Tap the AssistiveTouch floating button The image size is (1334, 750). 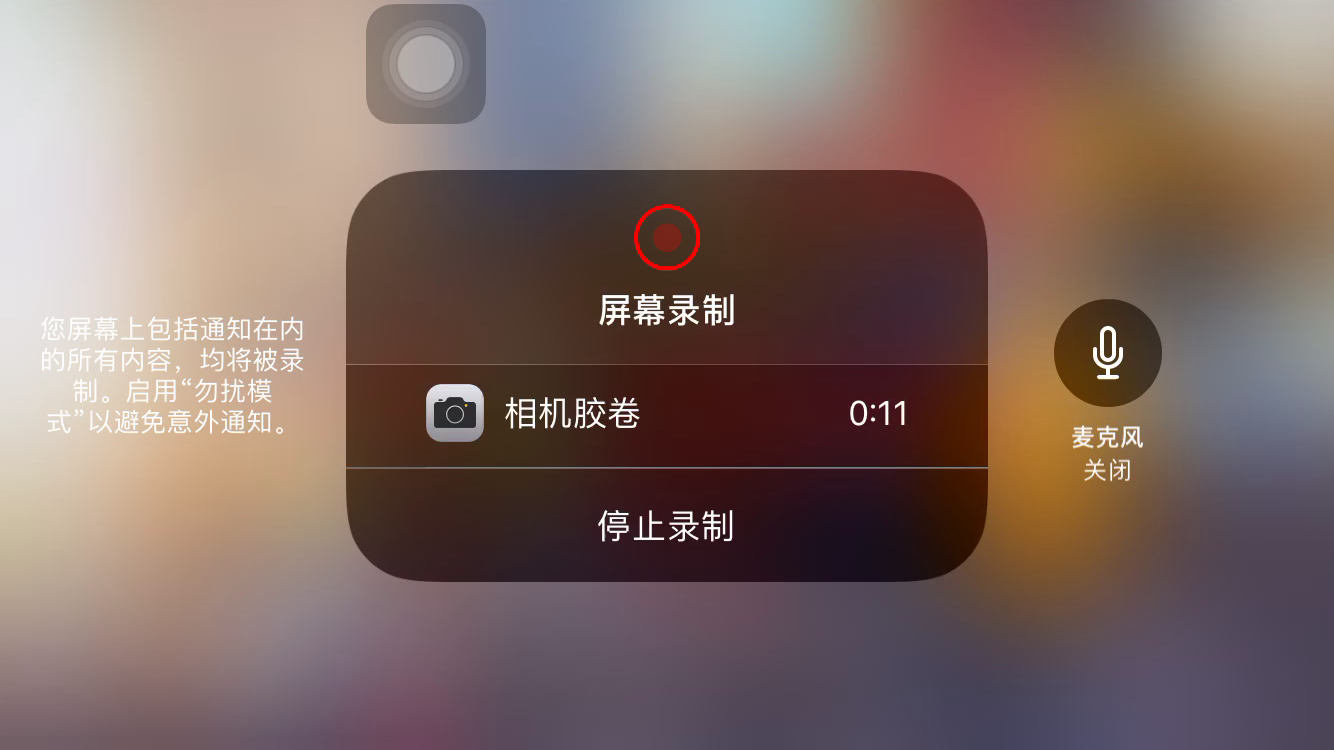(426, 64)
